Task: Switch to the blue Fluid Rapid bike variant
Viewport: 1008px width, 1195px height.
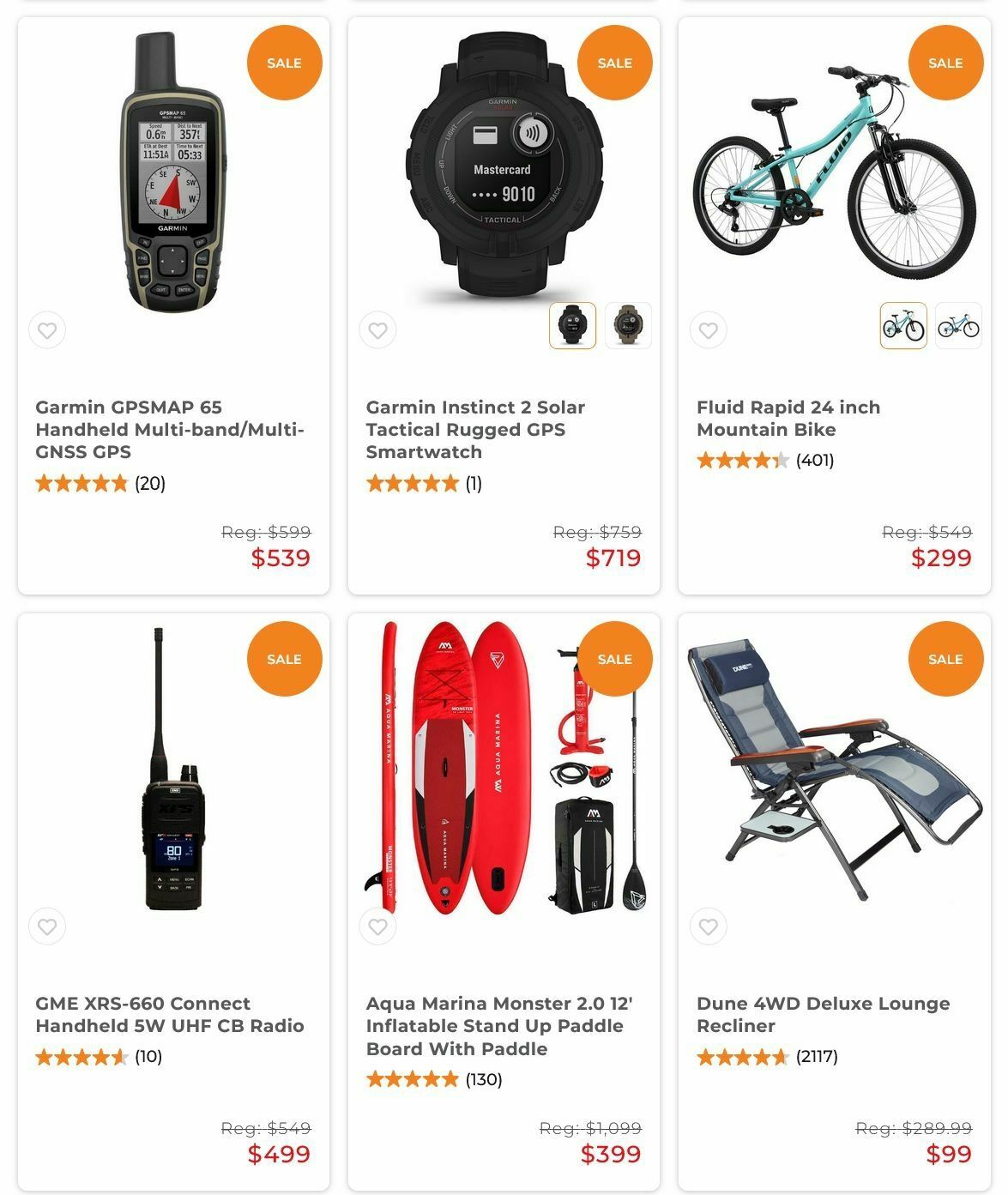Action: tap(958, 326)
